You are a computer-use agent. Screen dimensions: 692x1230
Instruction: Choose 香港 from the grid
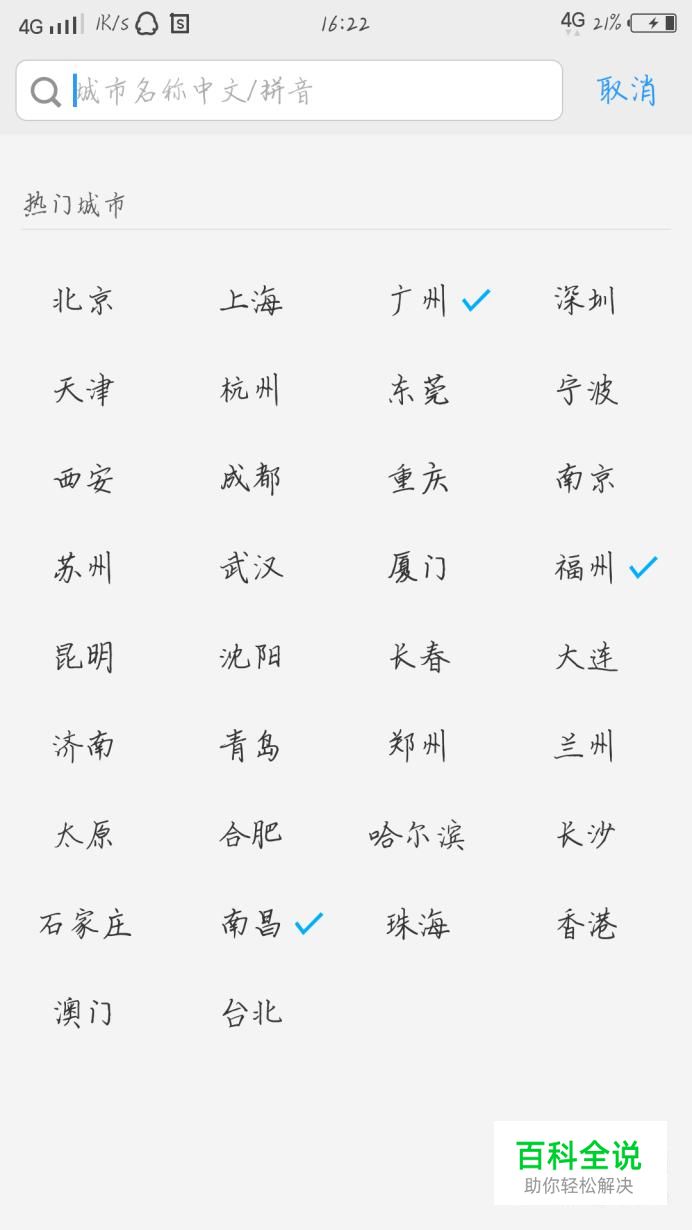click(x=586, y=924)
